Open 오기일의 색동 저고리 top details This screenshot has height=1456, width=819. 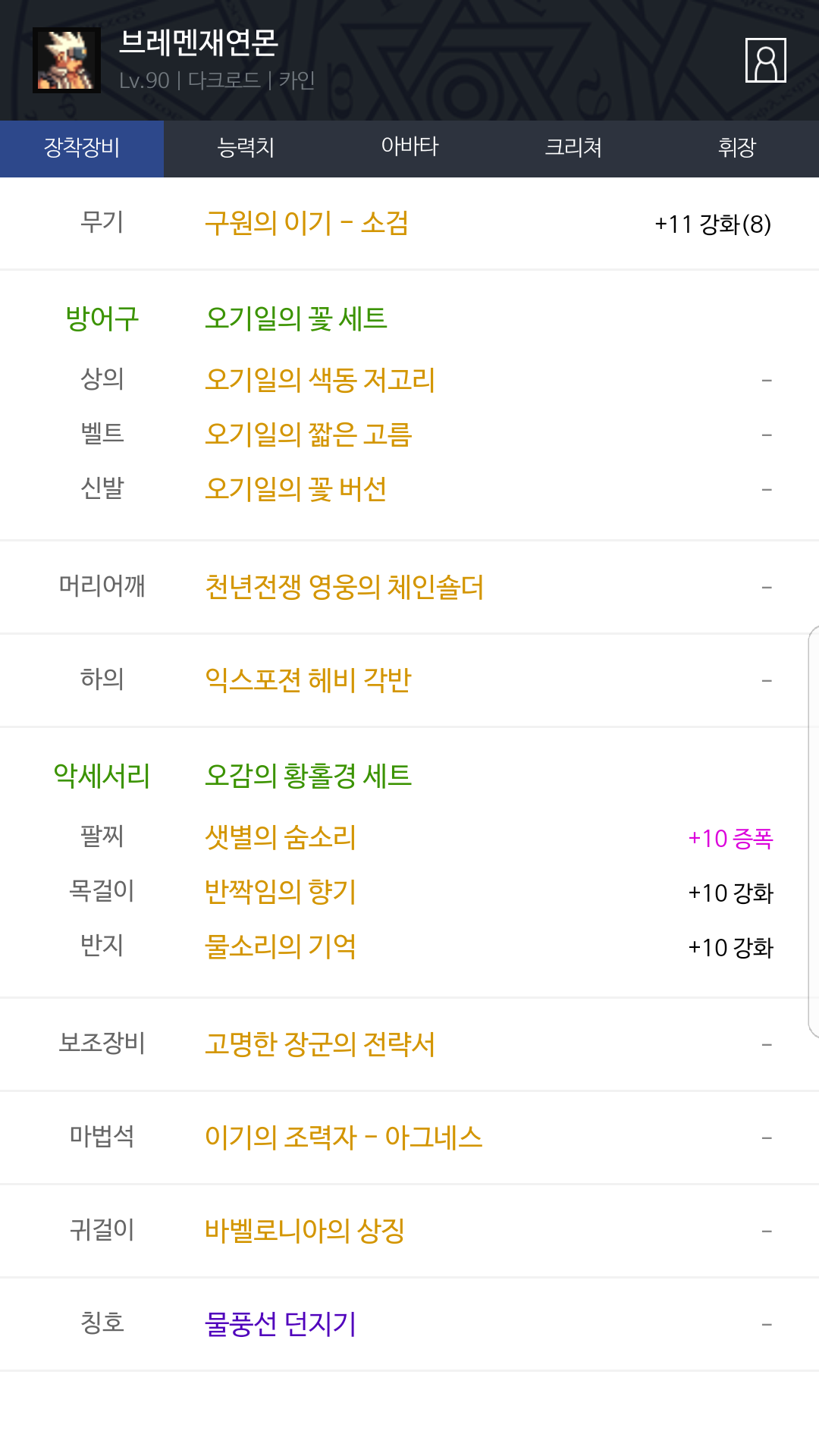click(320, 380)
